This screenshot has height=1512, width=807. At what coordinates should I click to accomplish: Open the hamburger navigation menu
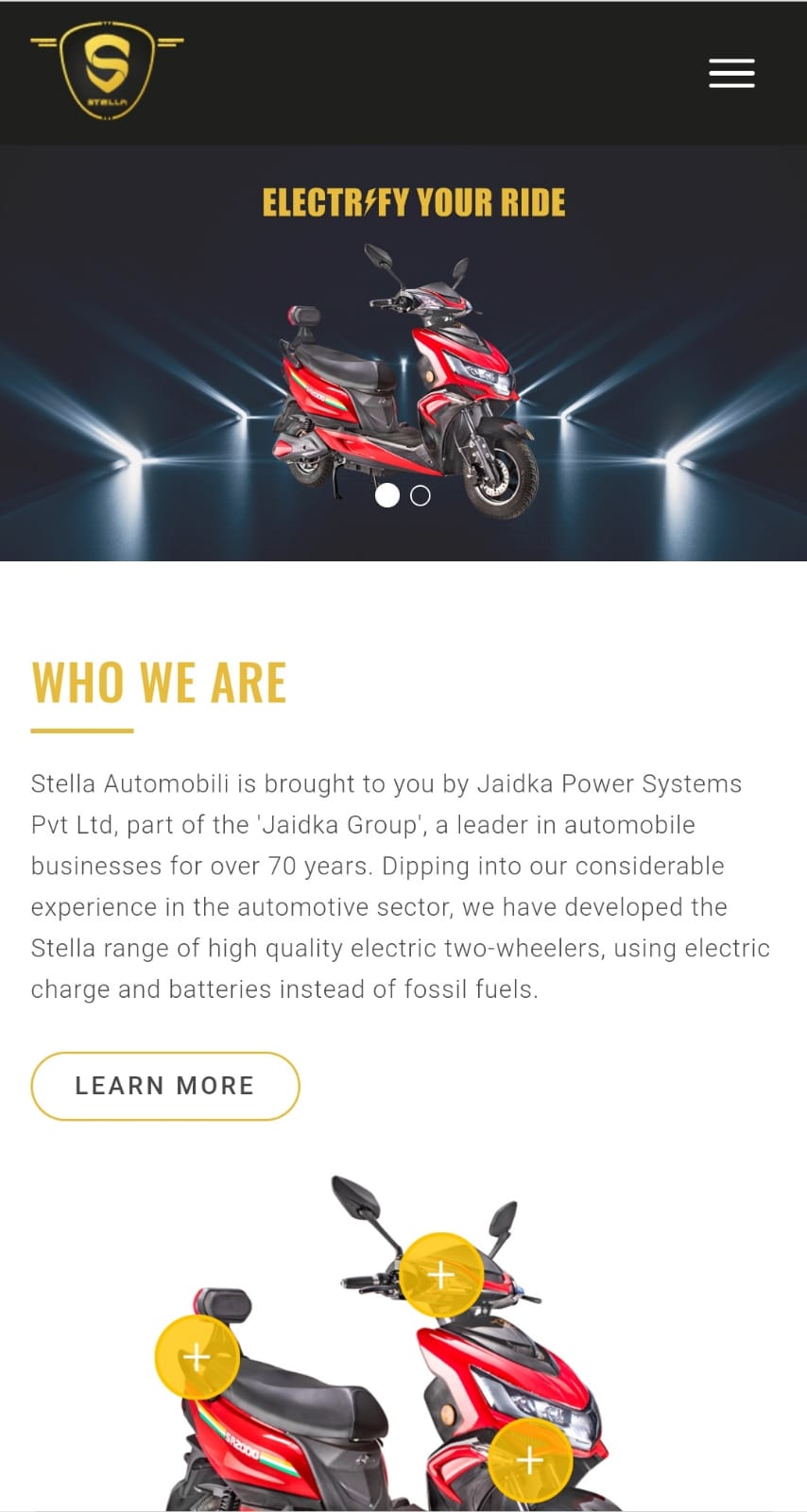coord(731,73)
